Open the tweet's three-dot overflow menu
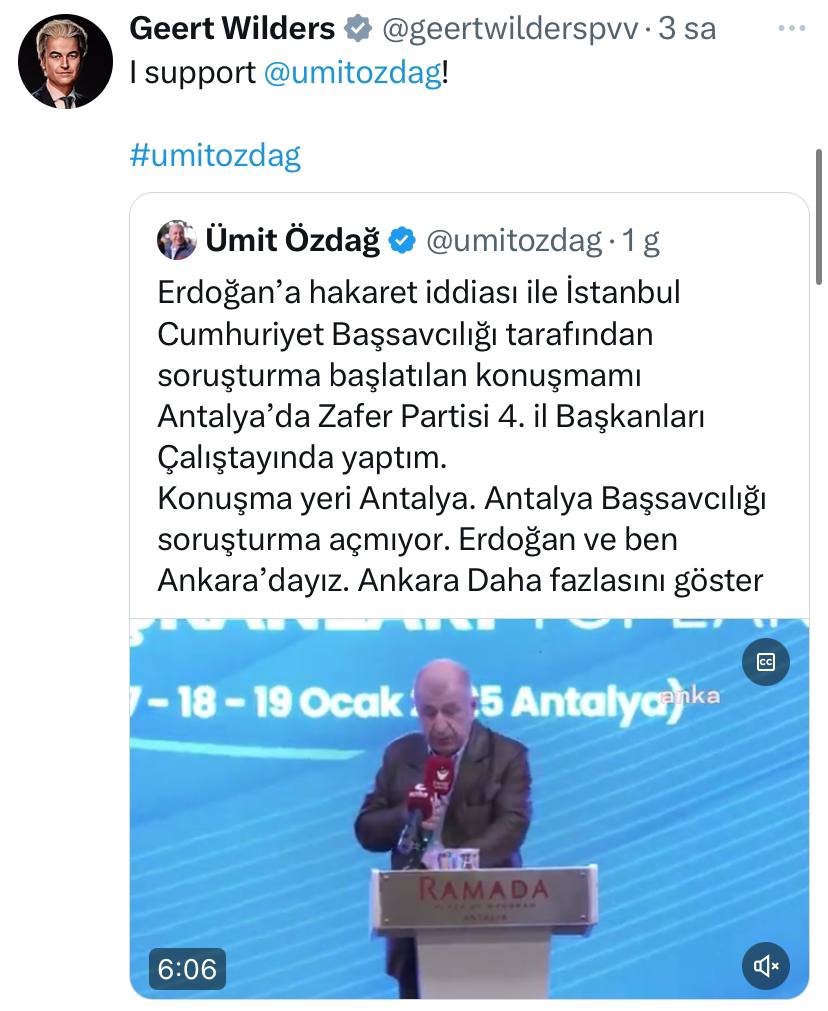828x1011 pixels. (791, 29)
